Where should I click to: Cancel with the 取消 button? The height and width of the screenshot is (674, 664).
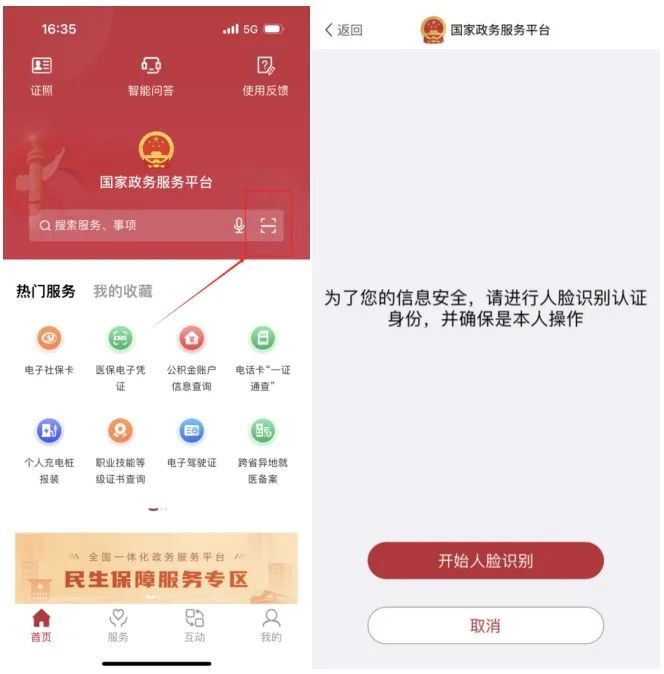[485, 625]
